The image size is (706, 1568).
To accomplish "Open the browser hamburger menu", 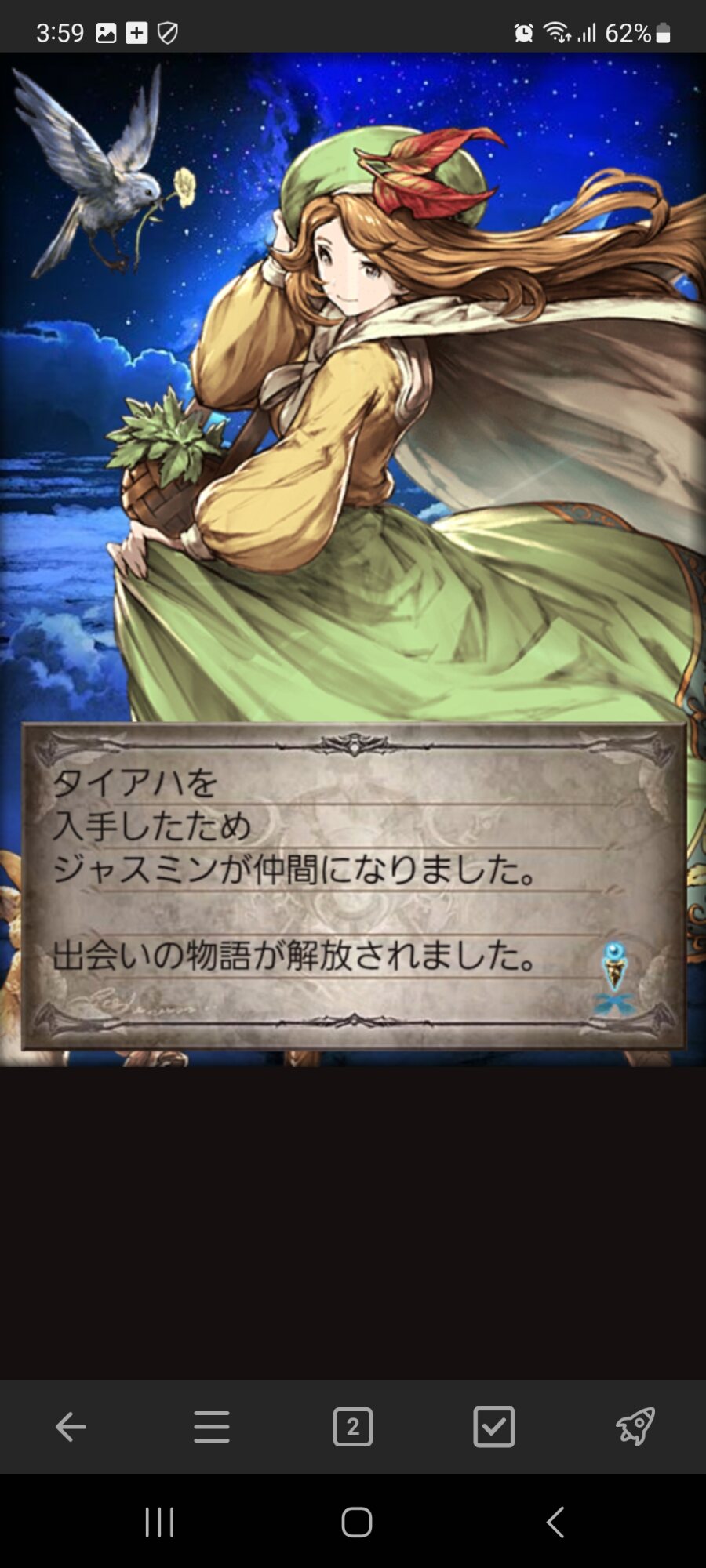I will (212, 1427).
